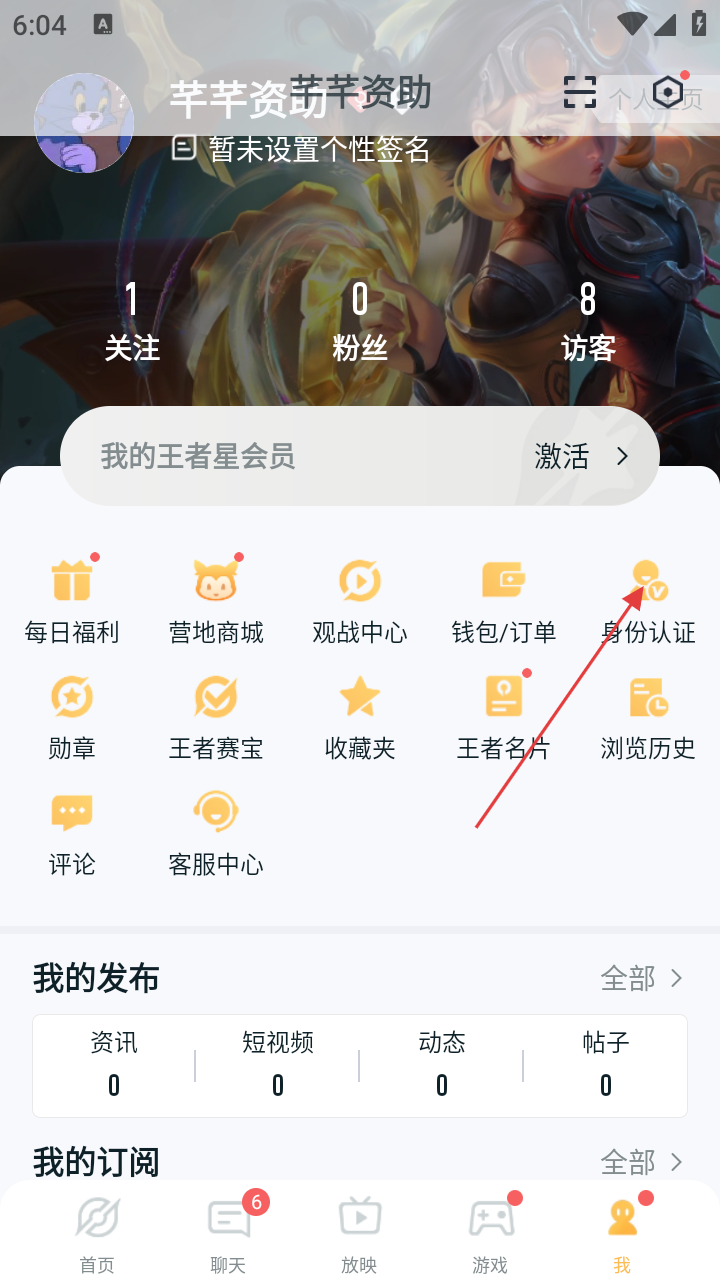Open 王者名片 card
720x1280 pixels.
pos(504,716)
